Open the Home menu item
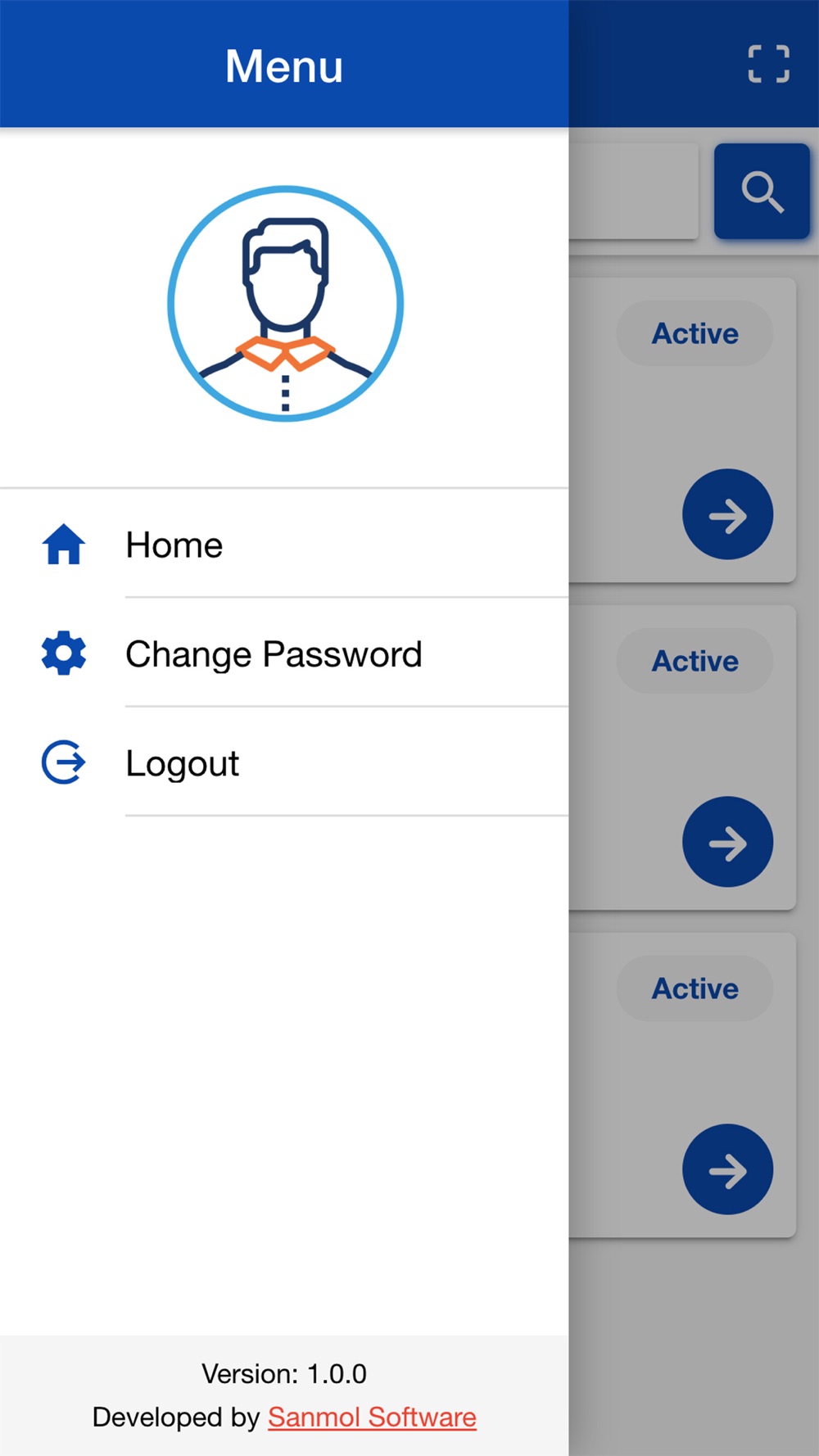This screenshot has width=819, height=1456. tap(284, 545)
